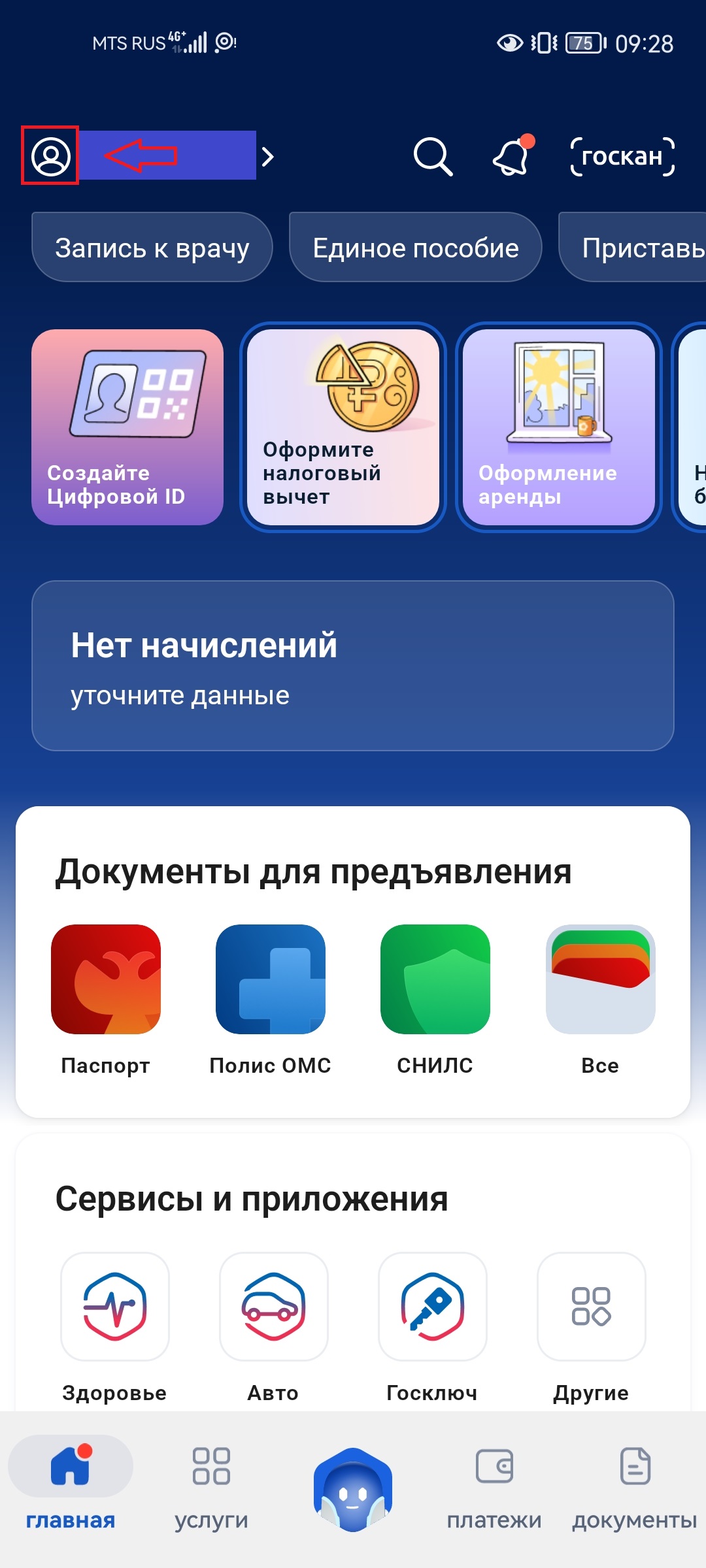Image resolution: width=706 pixels, height=1568 pixels.
Task: Open the search magnifier
Action: [432, 157]
